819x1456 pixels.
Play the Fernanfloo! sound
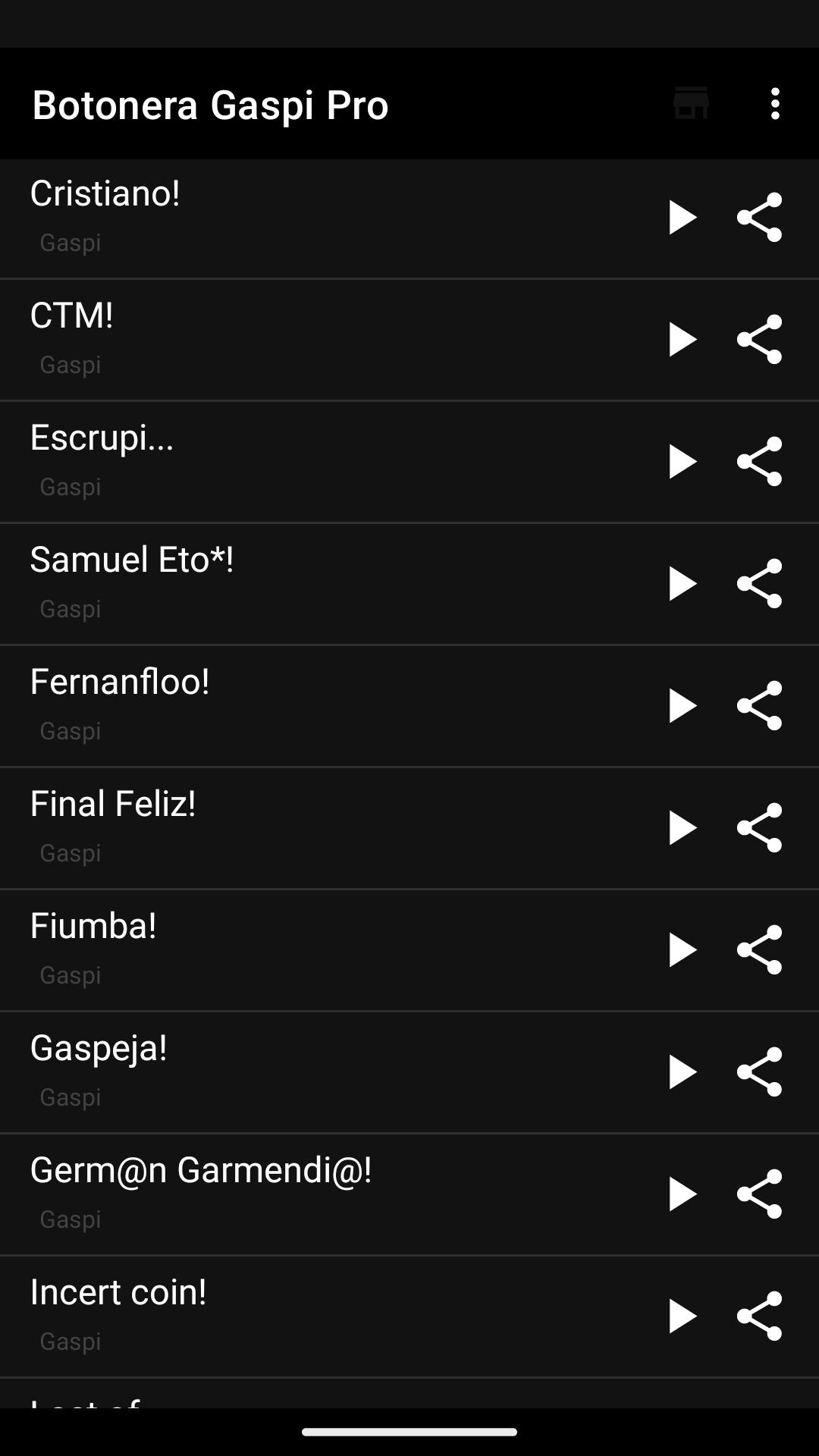682,706
